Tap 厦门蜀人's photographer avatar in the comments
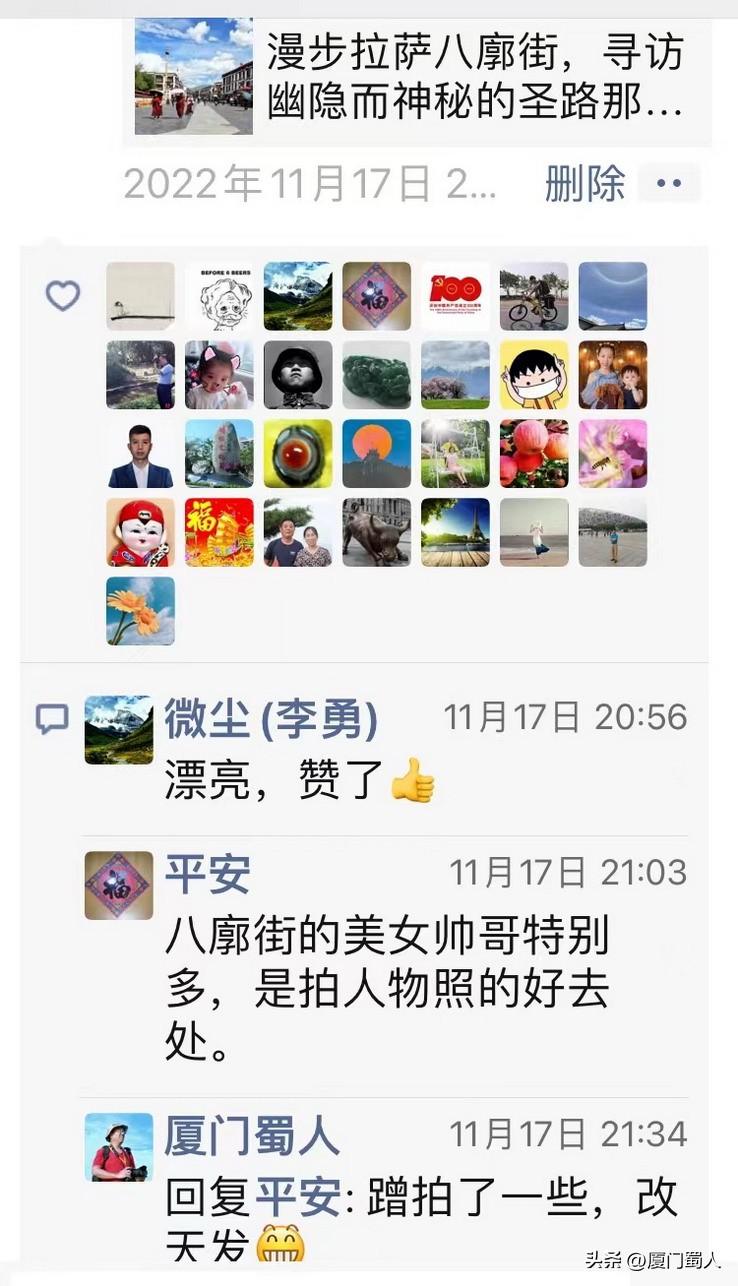The width and height of the screenshot is (738, 1286). tap(119, 1147)
